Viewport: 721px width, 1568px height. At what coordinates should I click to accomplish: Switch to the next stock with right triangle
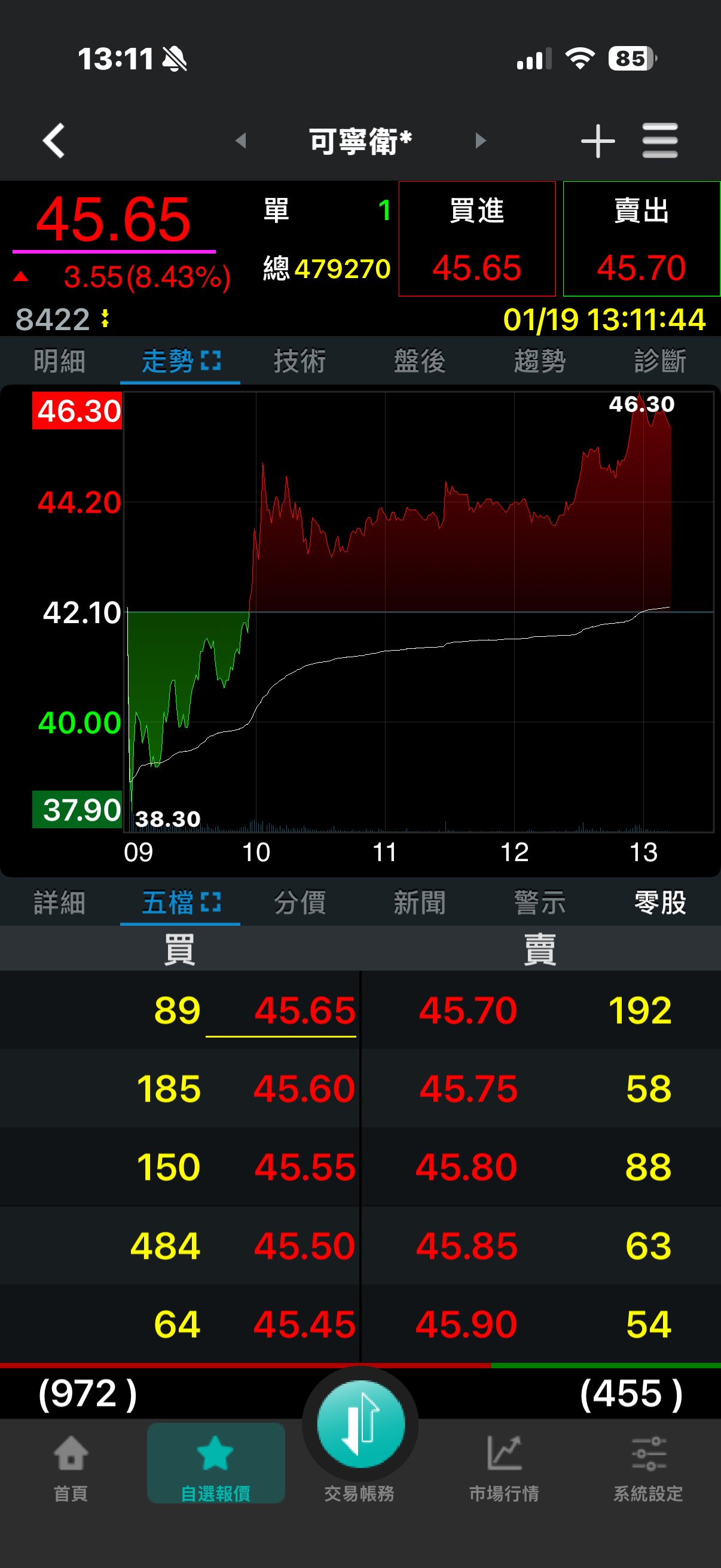(x=481, y=141)
